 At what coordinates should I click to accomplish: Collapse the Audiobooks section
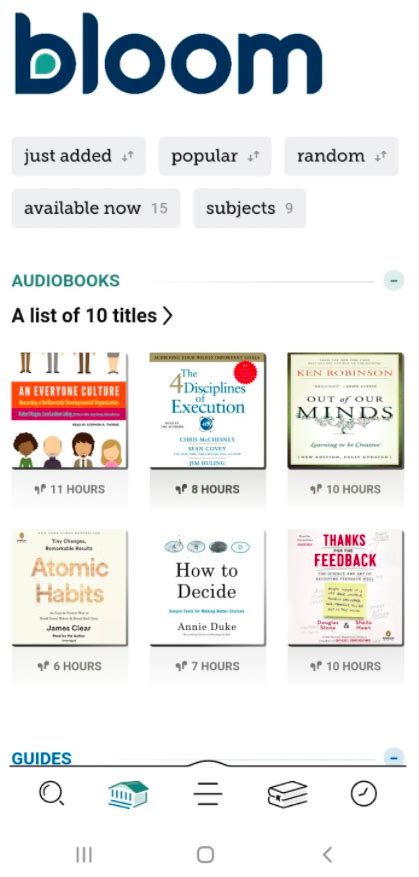(394, 280)
